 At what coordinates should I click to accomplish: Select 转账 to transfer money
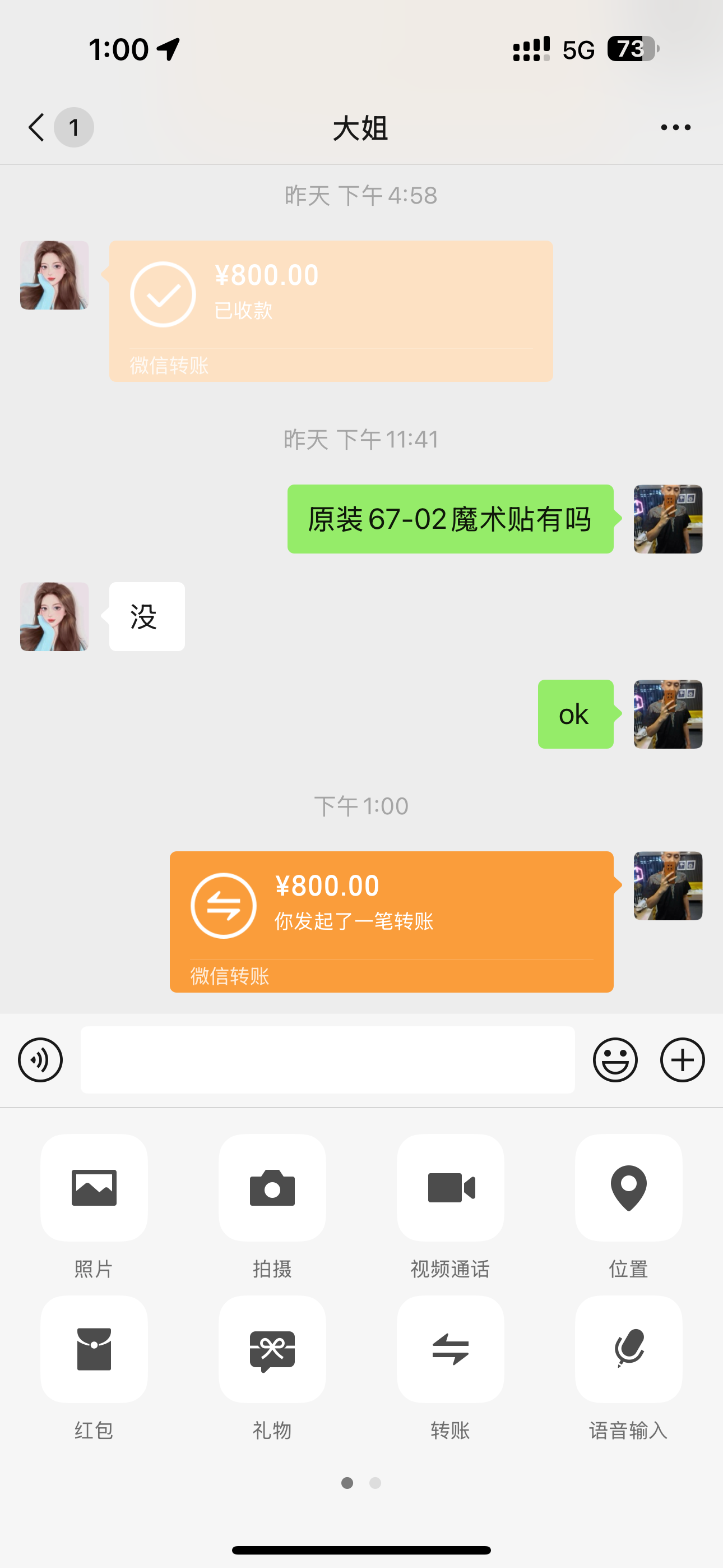(451, 1348)
